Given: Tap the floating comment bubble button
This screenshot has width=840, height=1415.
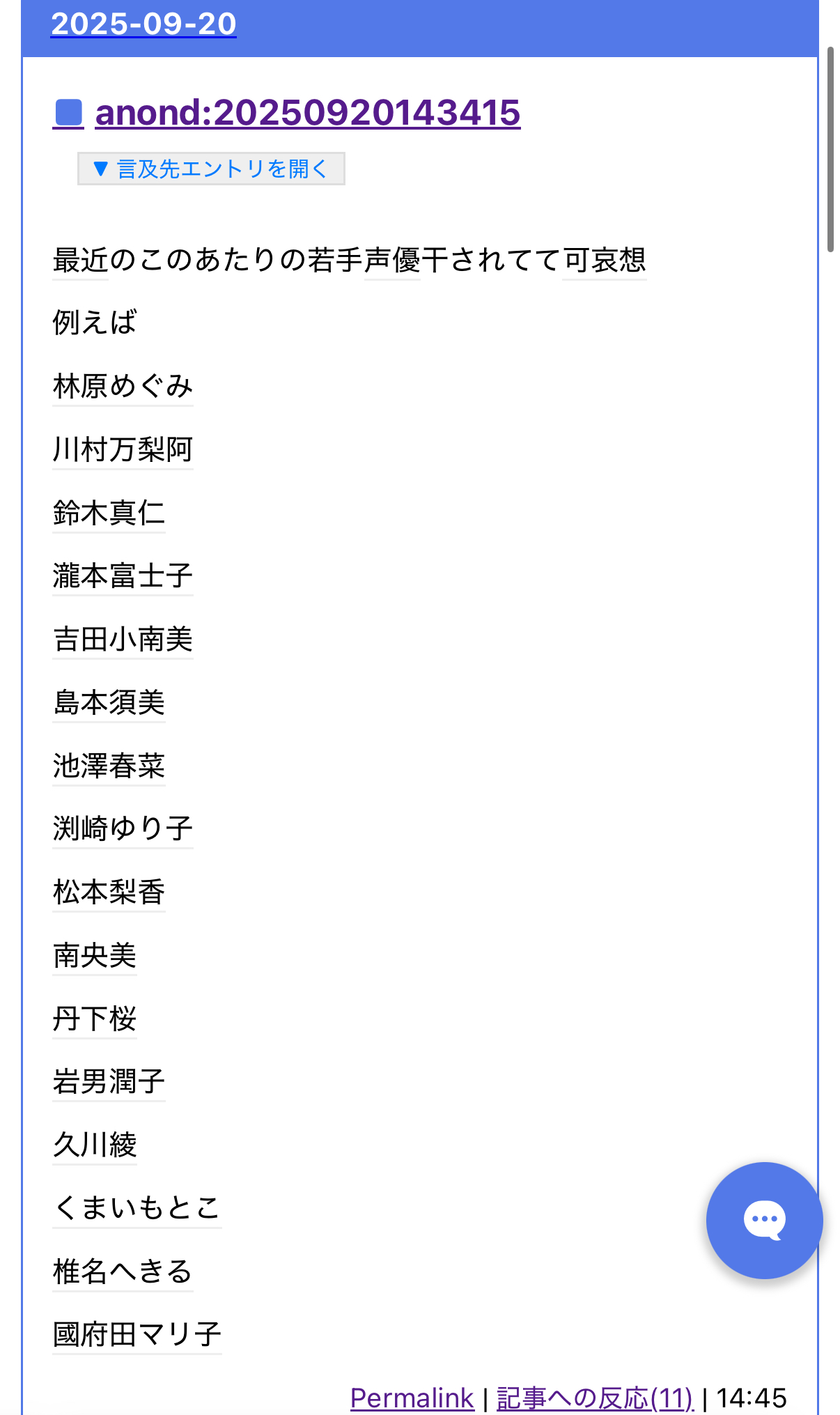Looking at the screenshot, I should point(765,1220).
